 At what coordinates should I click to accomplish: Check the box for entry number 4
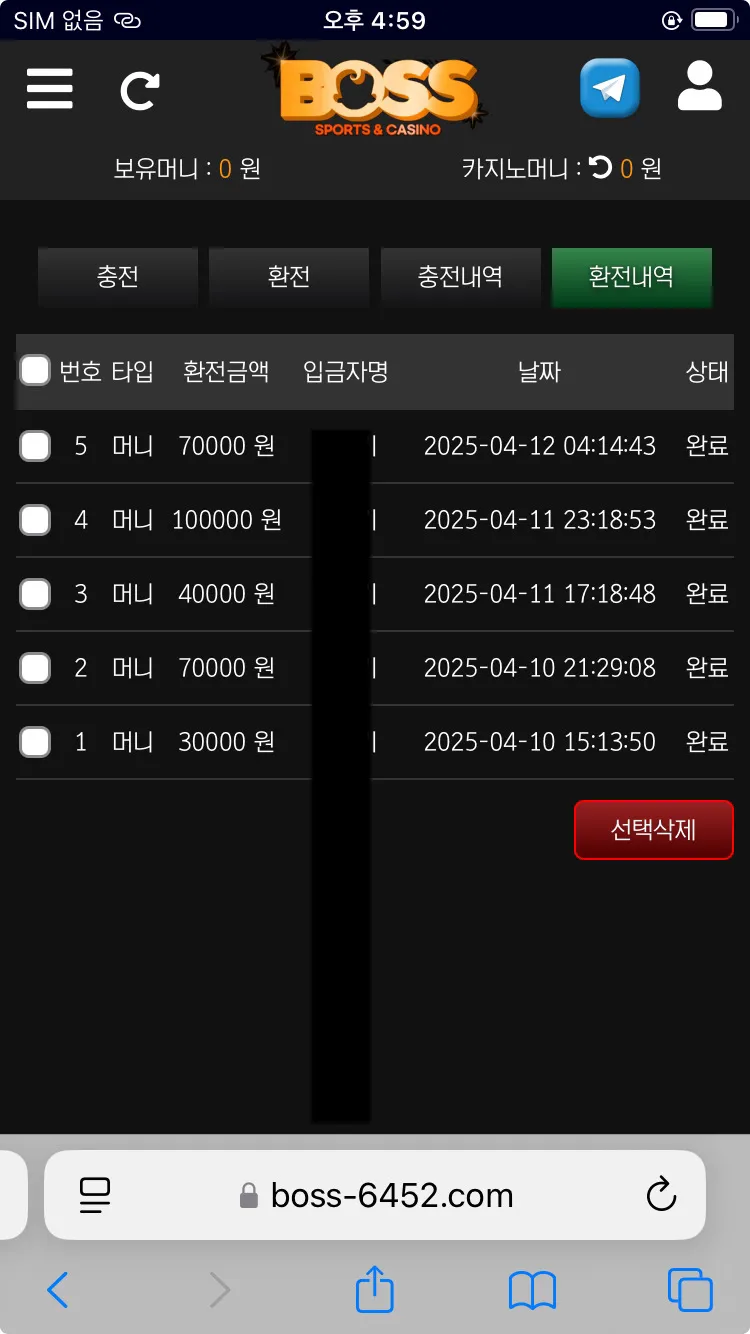[35, 520]
